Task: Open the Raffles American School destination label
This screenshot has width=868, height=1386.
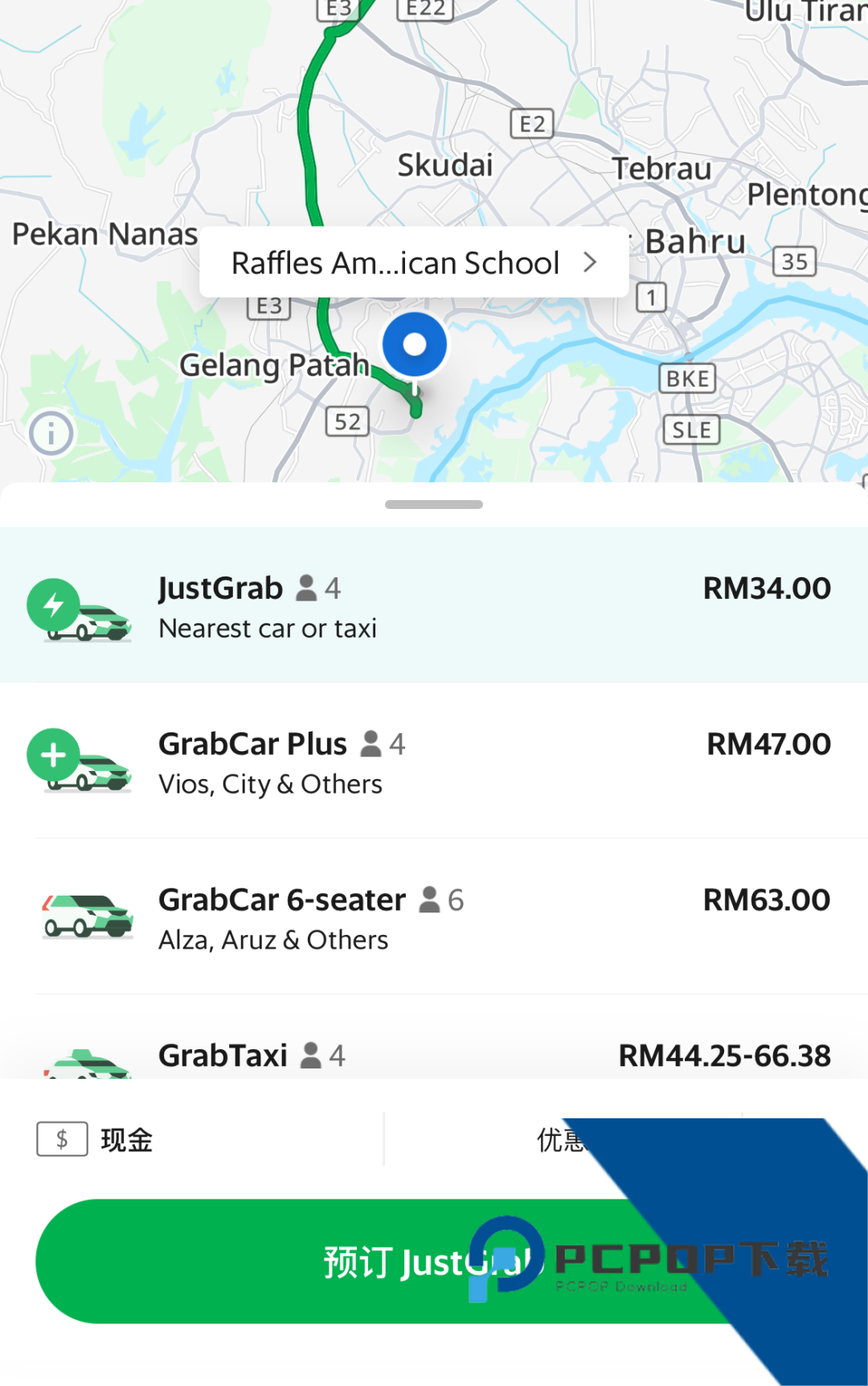Action: [x=413, y=263]
